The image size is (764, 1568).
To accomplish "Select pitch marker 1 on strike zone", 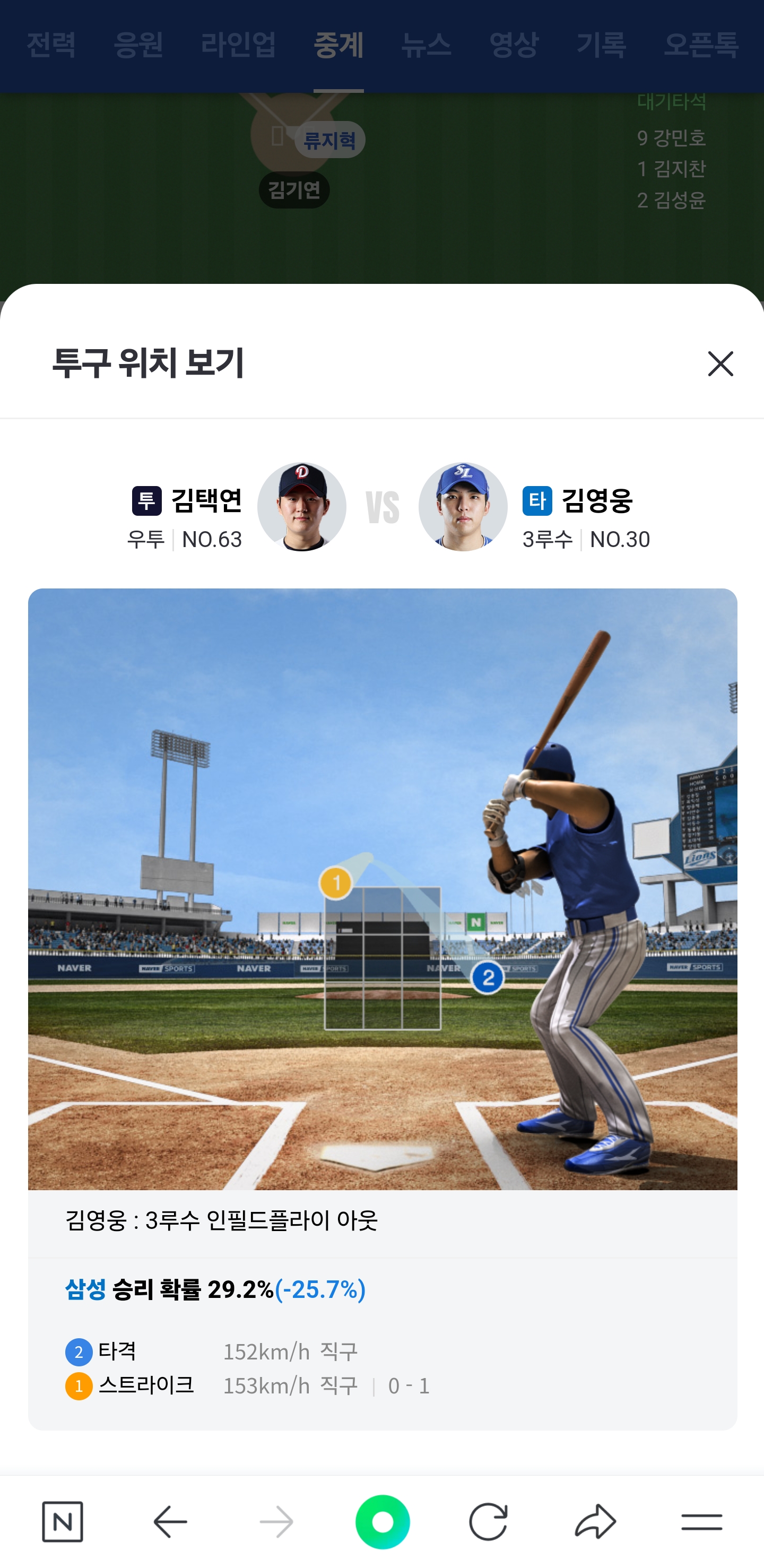I will (336, 882).
